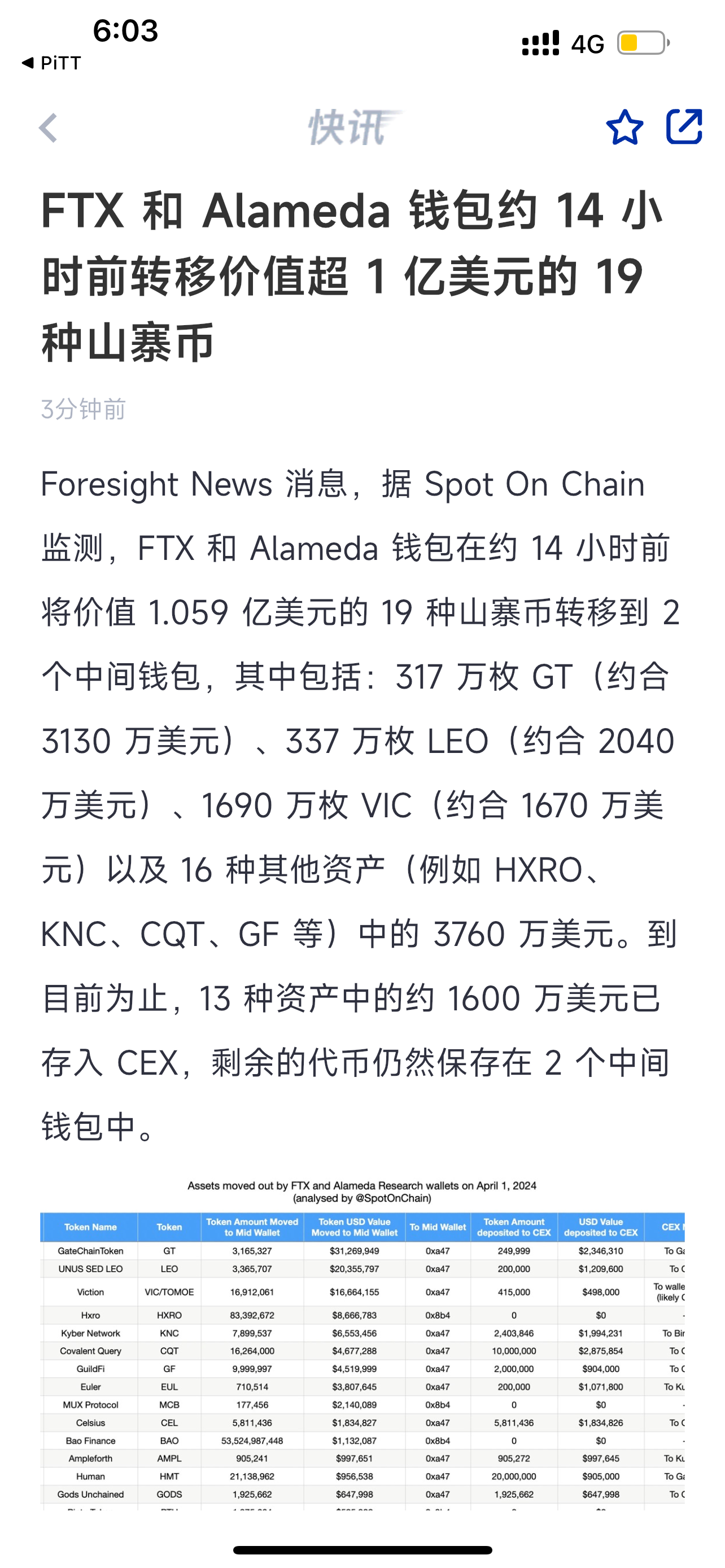
Task: Favorite this news flash with star icon
Action: tap(624, 127)
